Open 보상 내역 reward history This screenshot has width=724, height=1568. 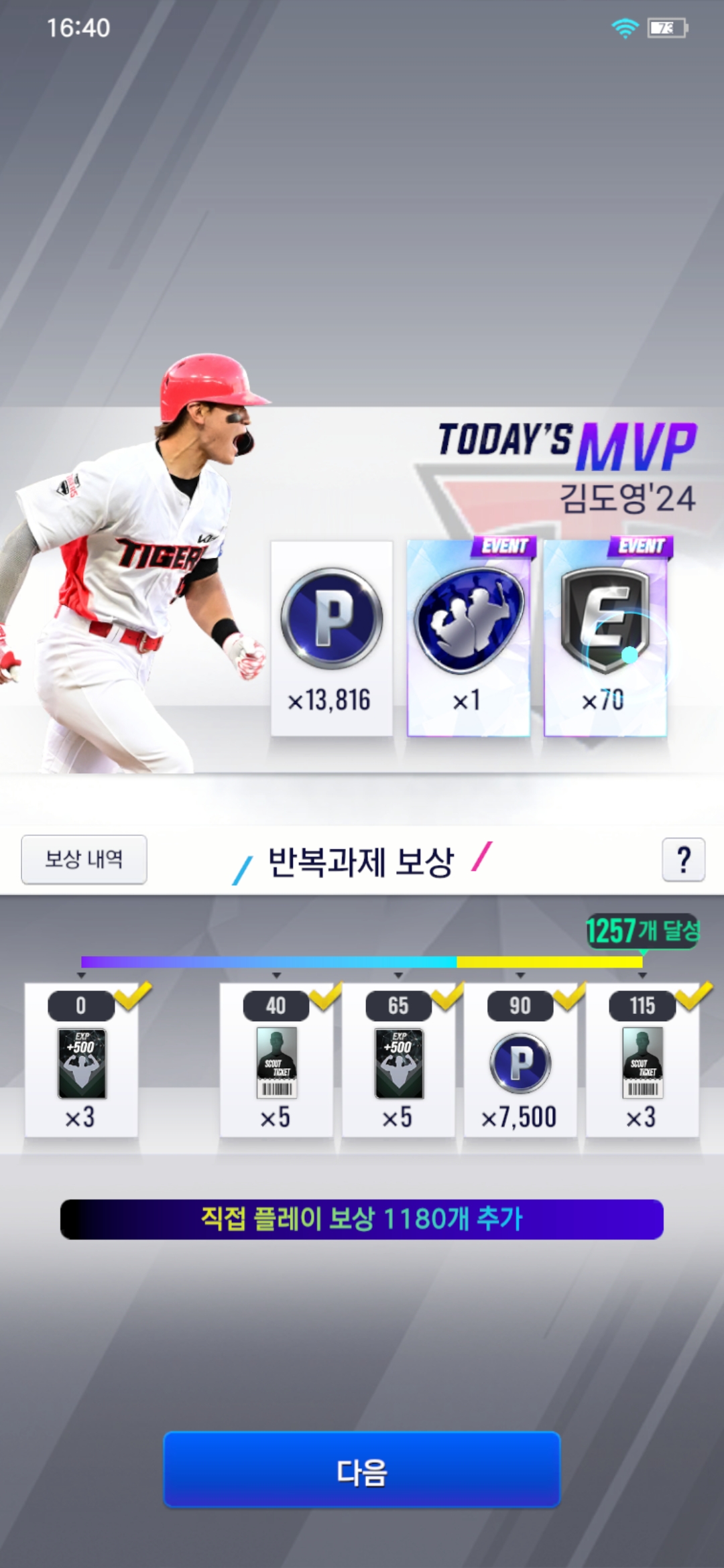[x=84, y=859]
